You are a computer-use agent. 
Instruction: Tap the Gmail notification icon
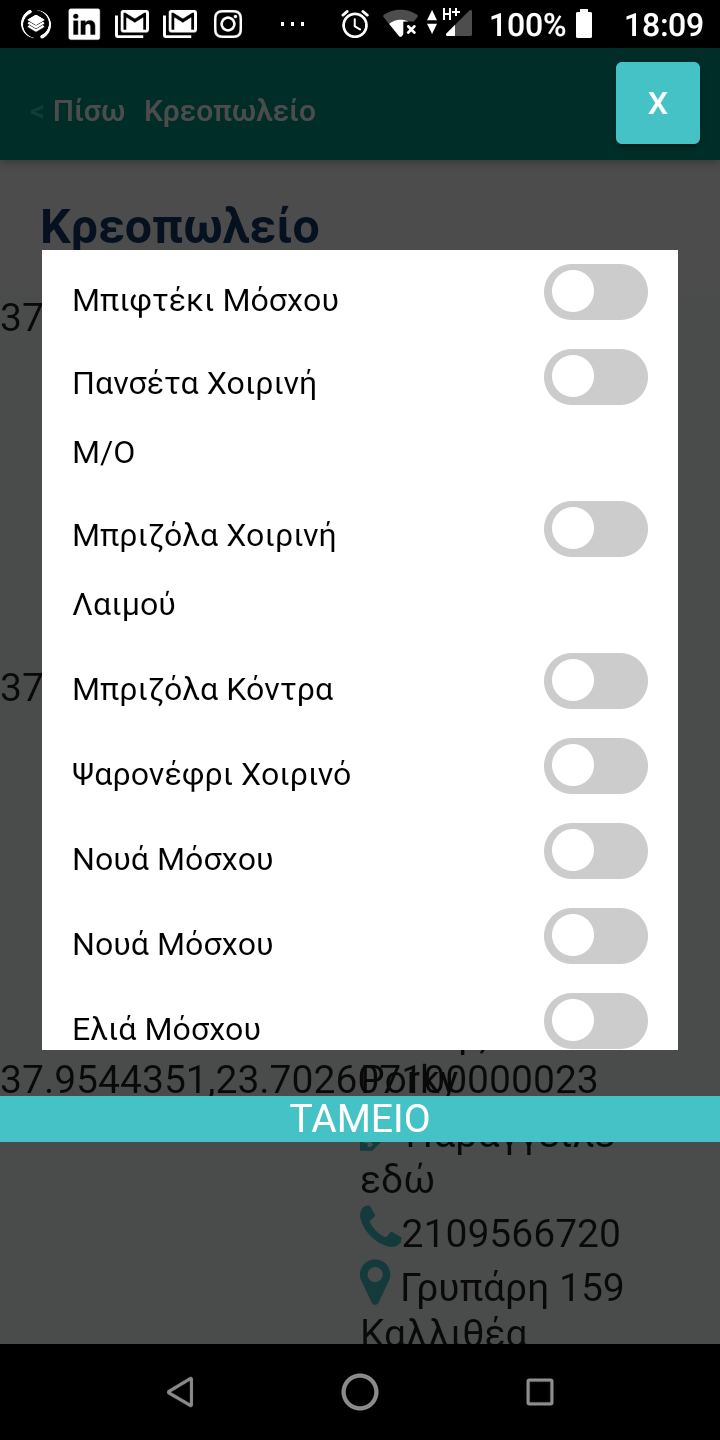tap(131, 24)
